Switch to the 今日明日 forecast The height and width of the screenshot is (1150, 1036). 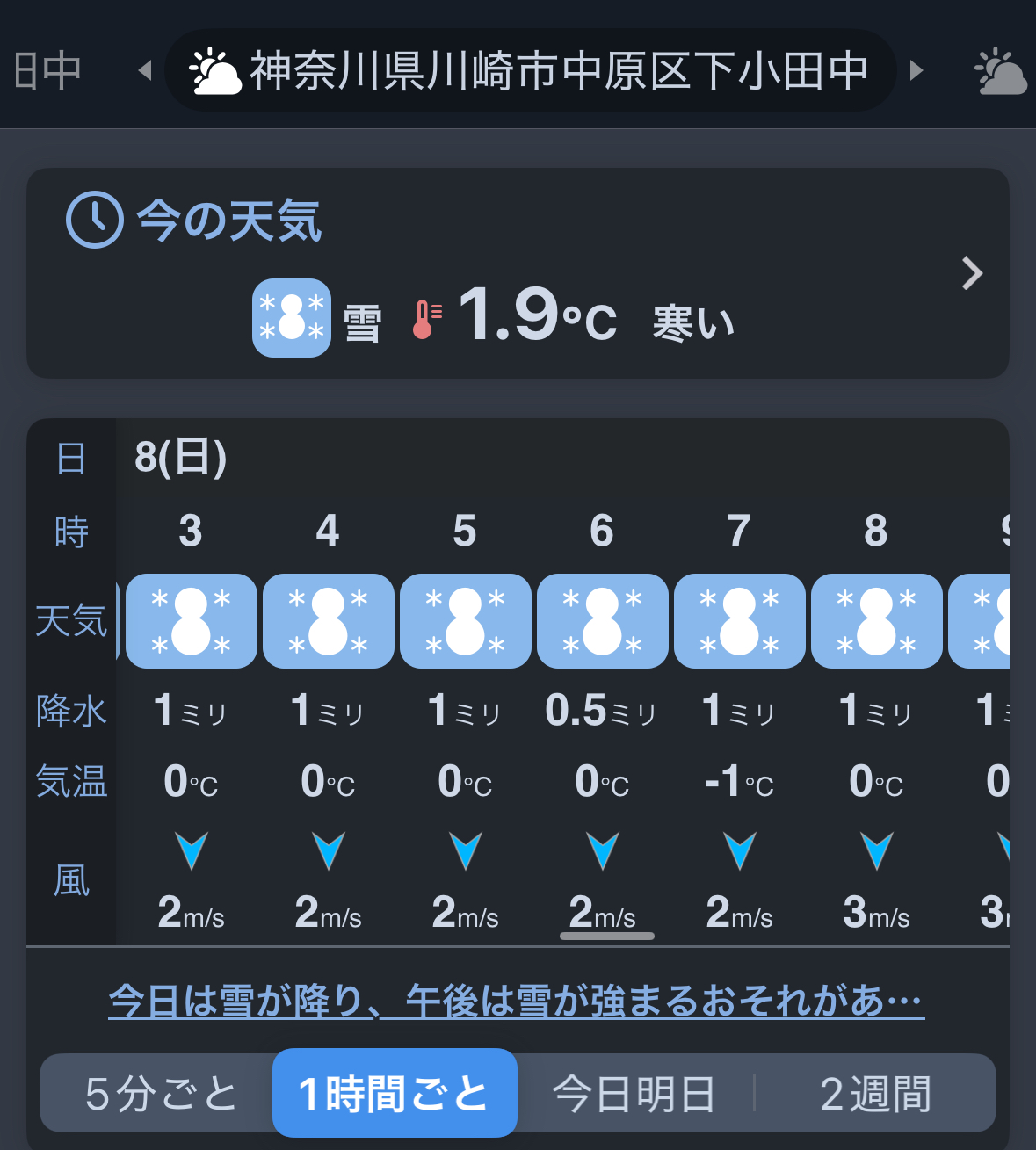click(634, 1094)
